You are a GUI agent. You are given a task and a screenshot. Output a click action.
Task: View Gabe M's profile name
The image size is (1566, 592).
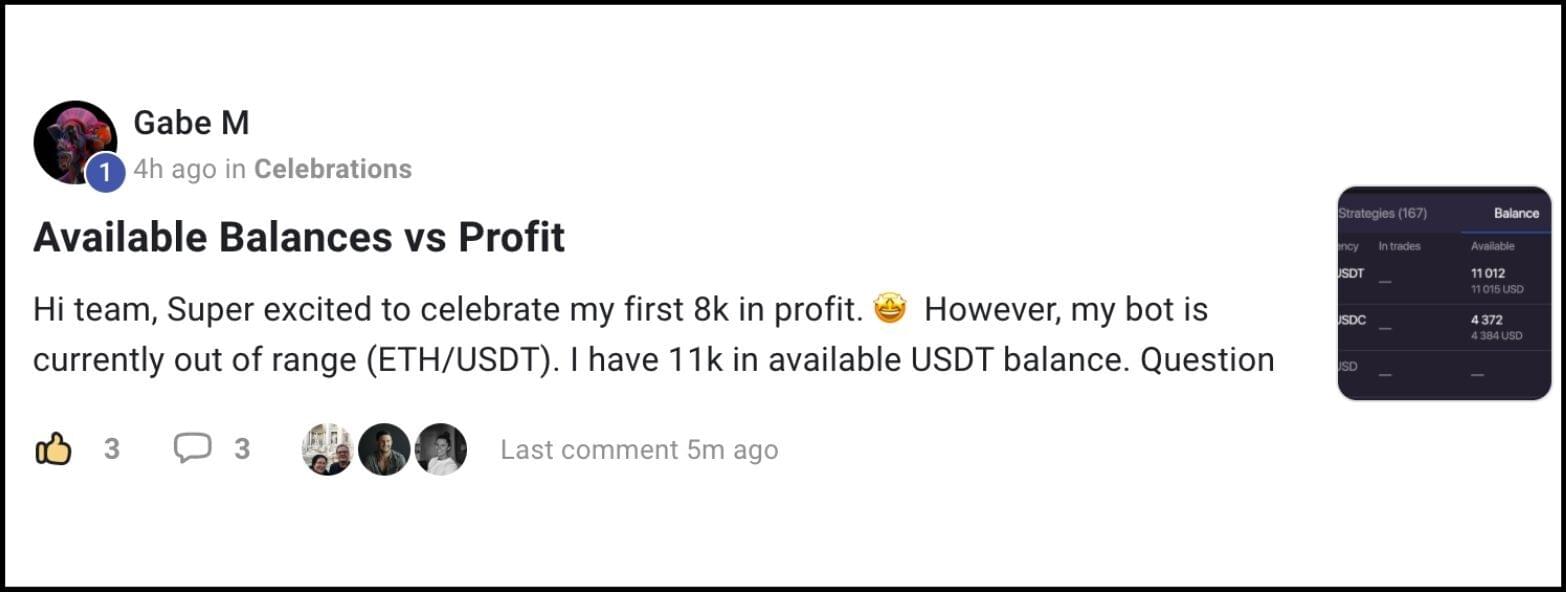pyautogui.click(x=191, y=123)
